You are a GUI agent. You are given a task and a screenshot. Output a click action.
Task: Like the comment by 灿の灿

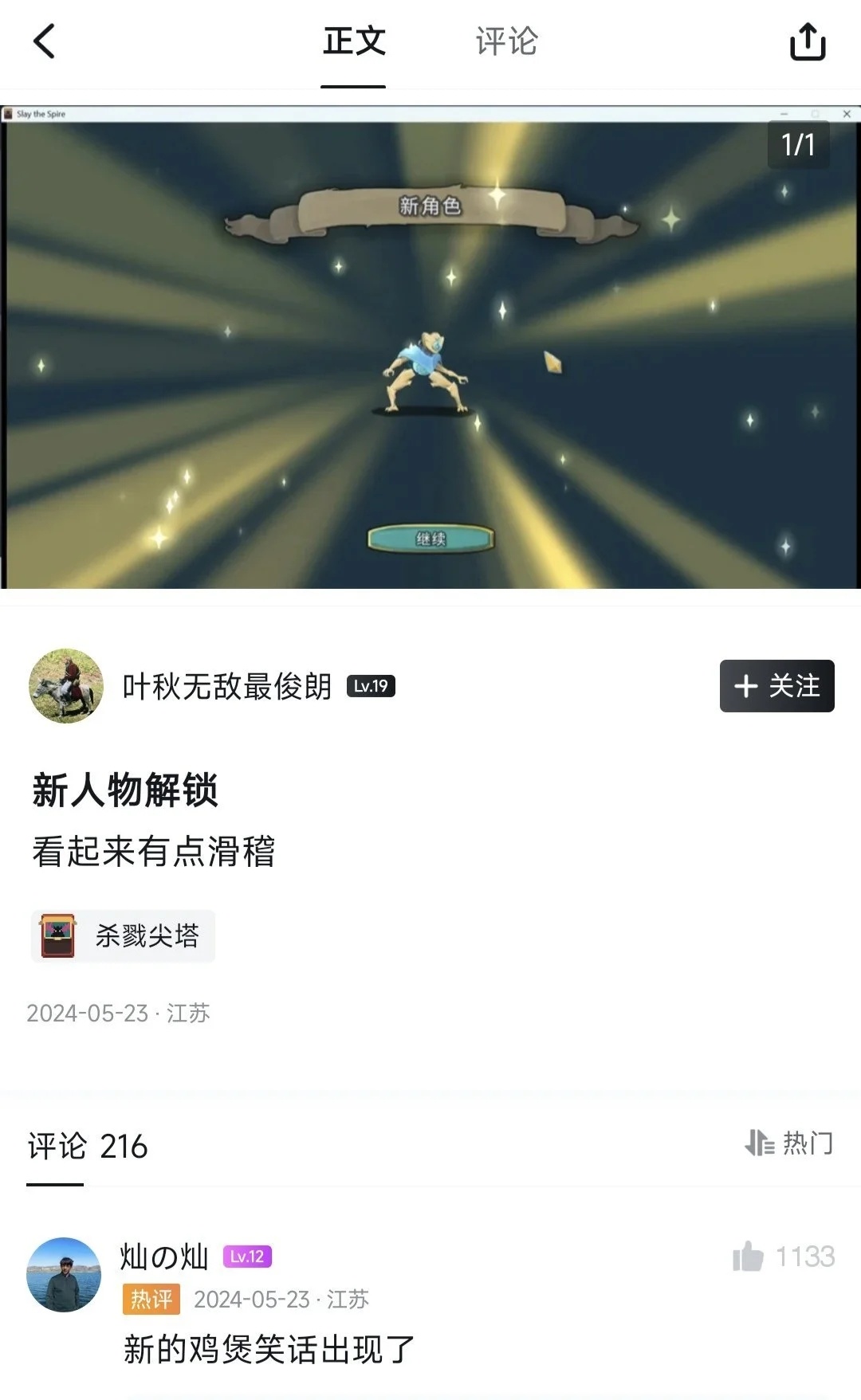pos(749,1257)
